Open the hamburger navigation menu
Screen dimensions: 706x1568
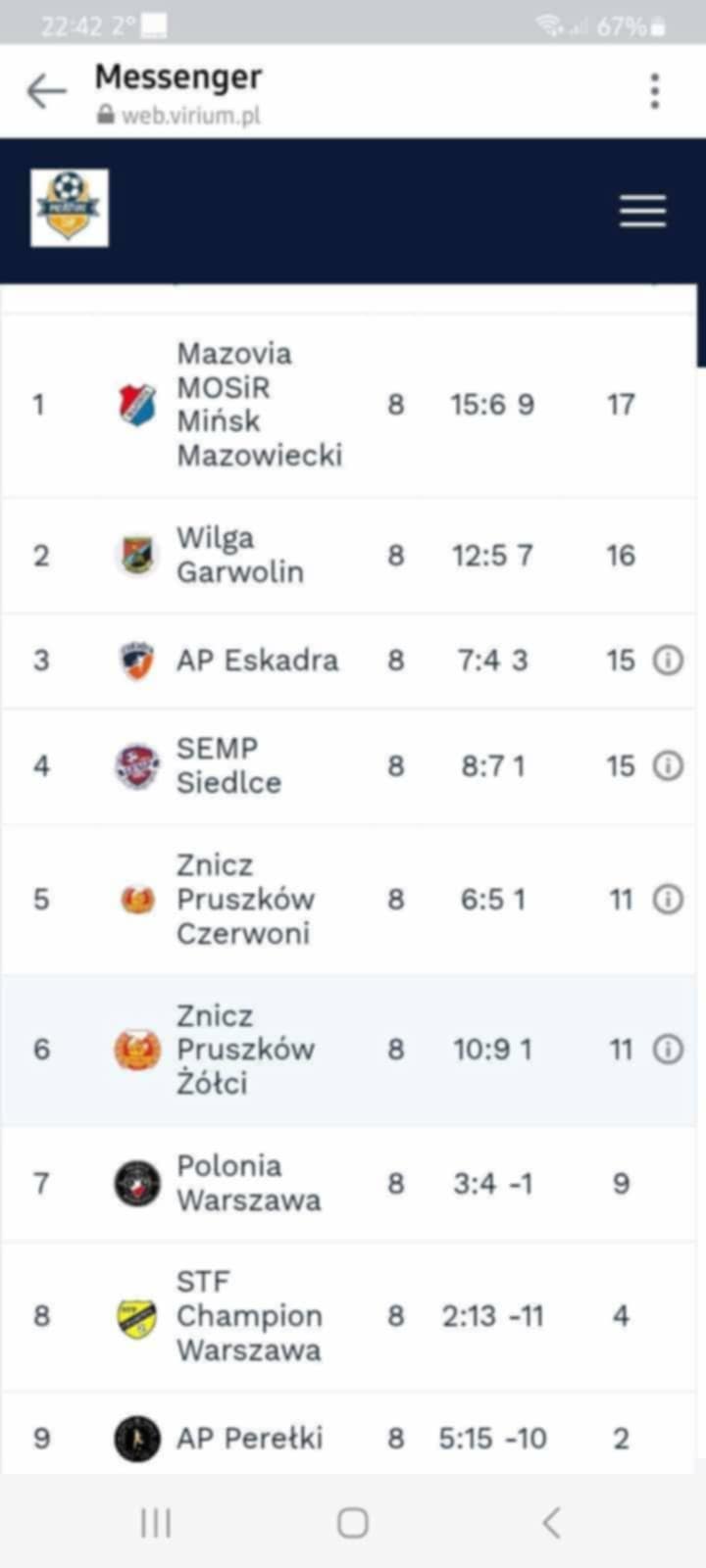(x=643, y=211)
